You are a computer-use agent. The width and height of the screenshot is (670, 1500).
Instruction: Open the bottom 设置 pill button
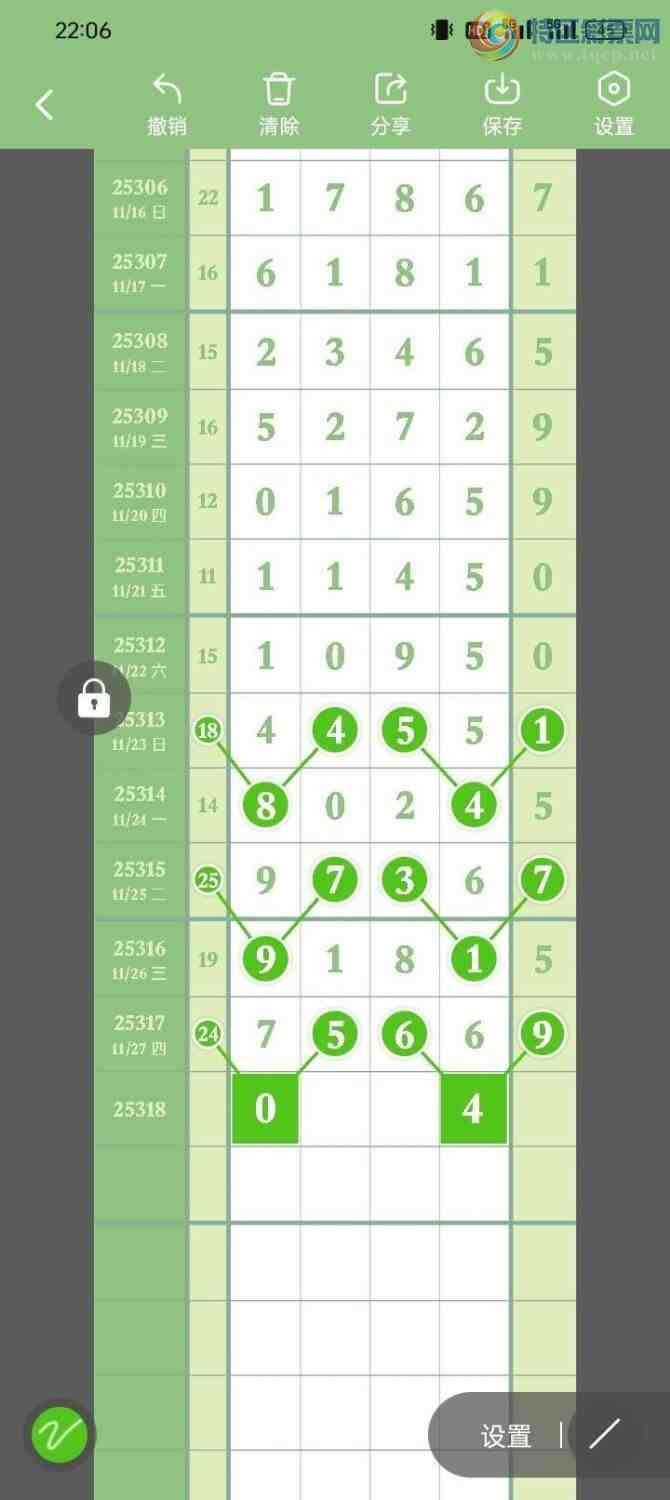click(505, 1436)
